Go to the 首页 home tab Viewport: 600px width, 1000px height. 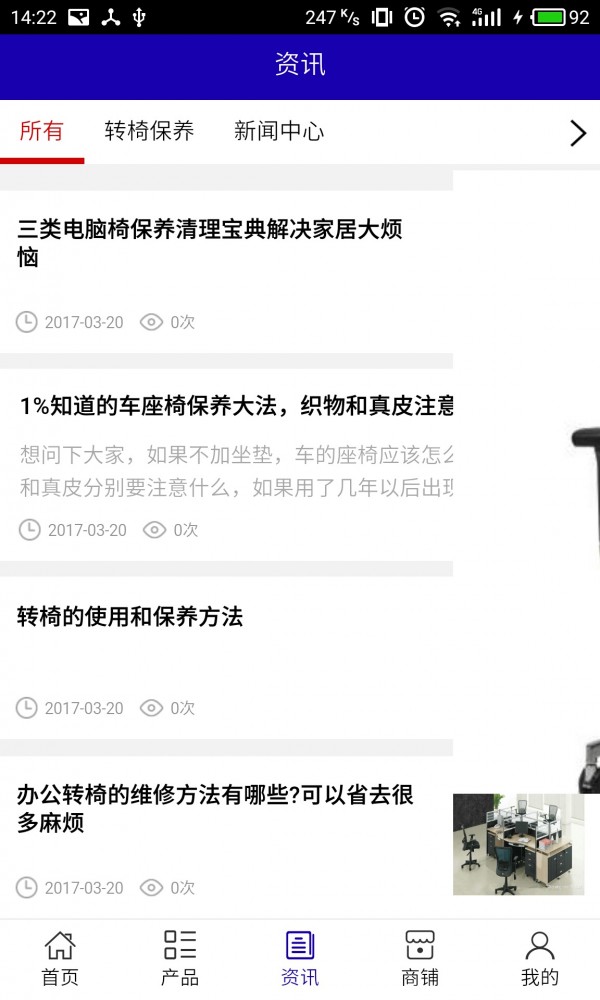pyautogui.click(x=60, y=959)
